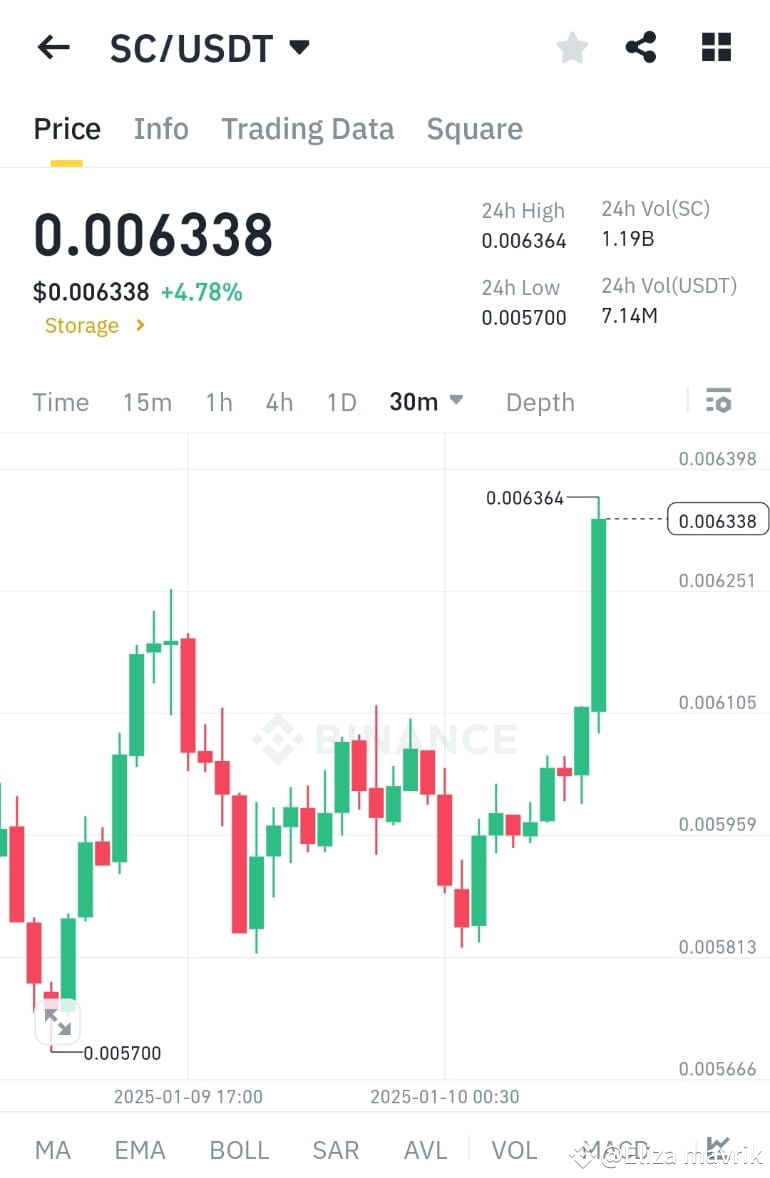Open the 30m timeframe dropdown
The height and width of the screenshot is (1178, 770).
tap(425, 401)
